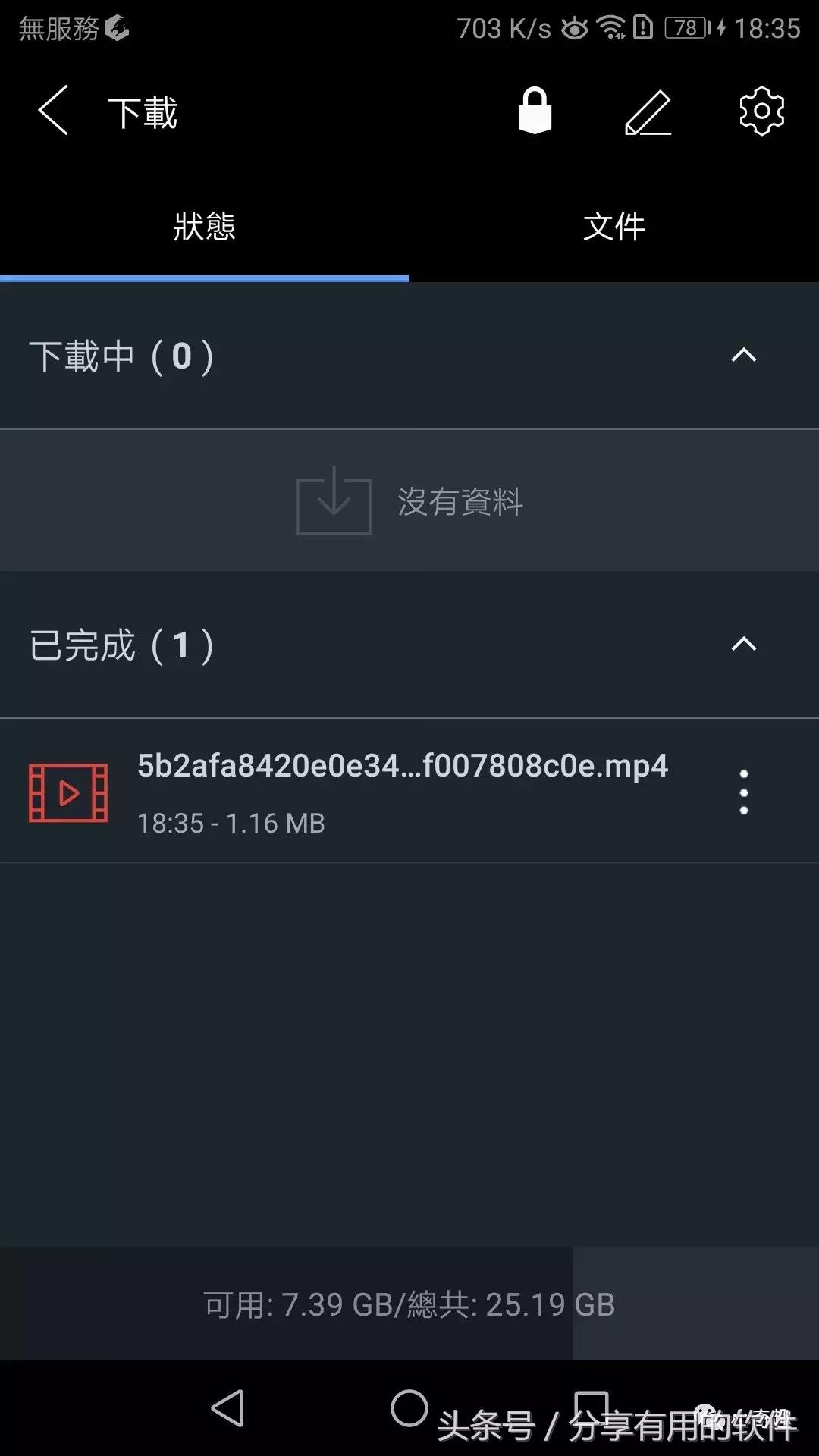
Task: Collapse the 已完成 section
Action: tap(745, 645)
